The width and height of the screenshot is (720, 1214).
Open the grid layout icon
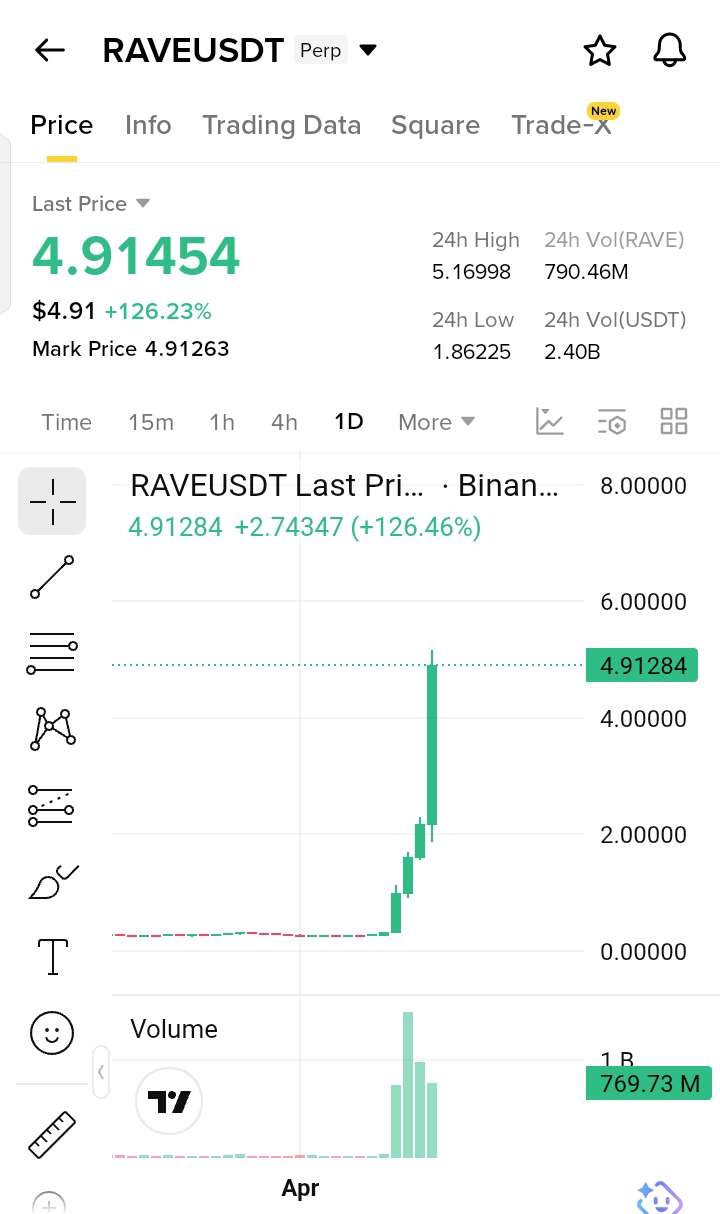coord(674,422)
